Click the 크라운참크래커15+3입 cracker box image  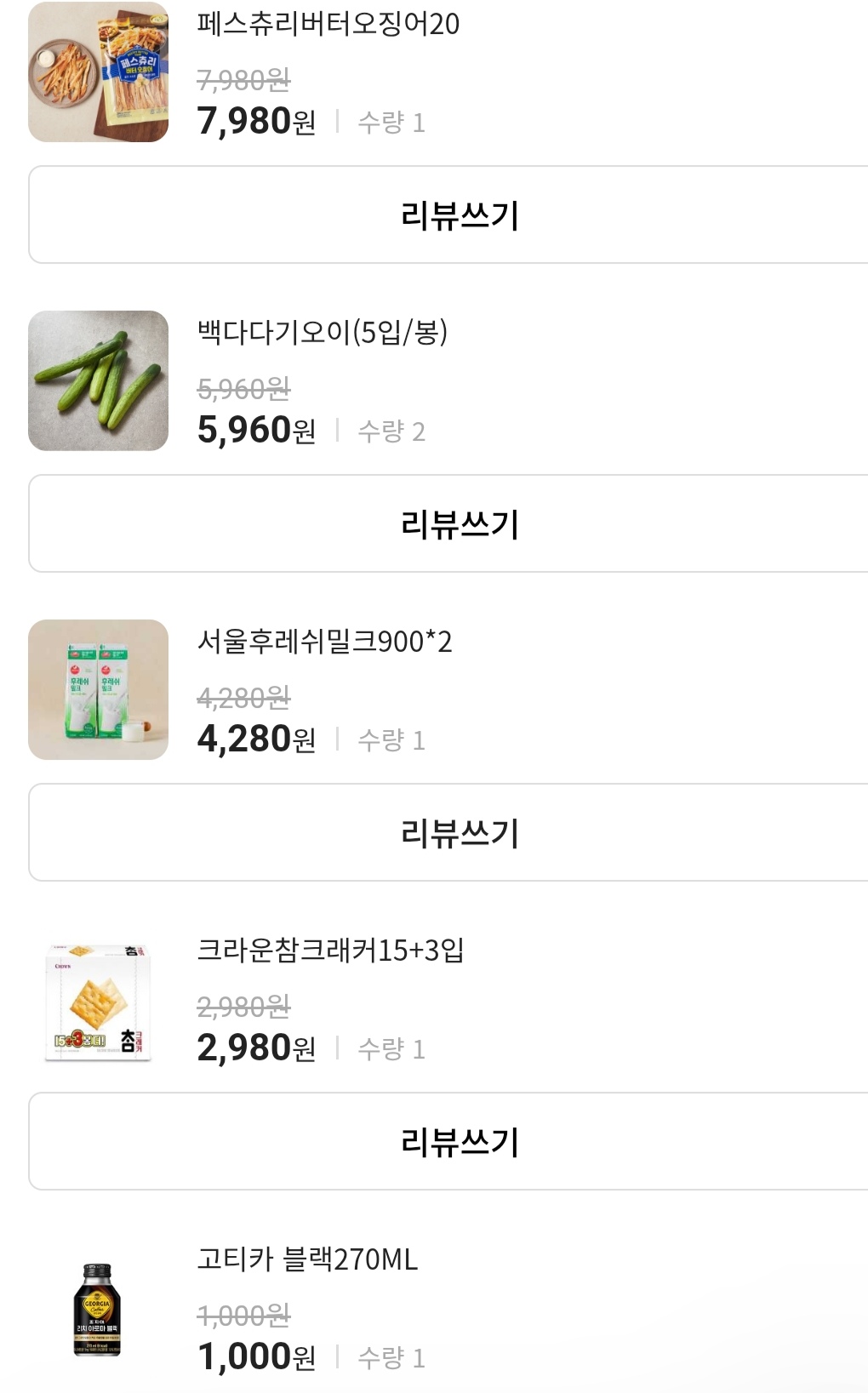[x=97, y=1001]
